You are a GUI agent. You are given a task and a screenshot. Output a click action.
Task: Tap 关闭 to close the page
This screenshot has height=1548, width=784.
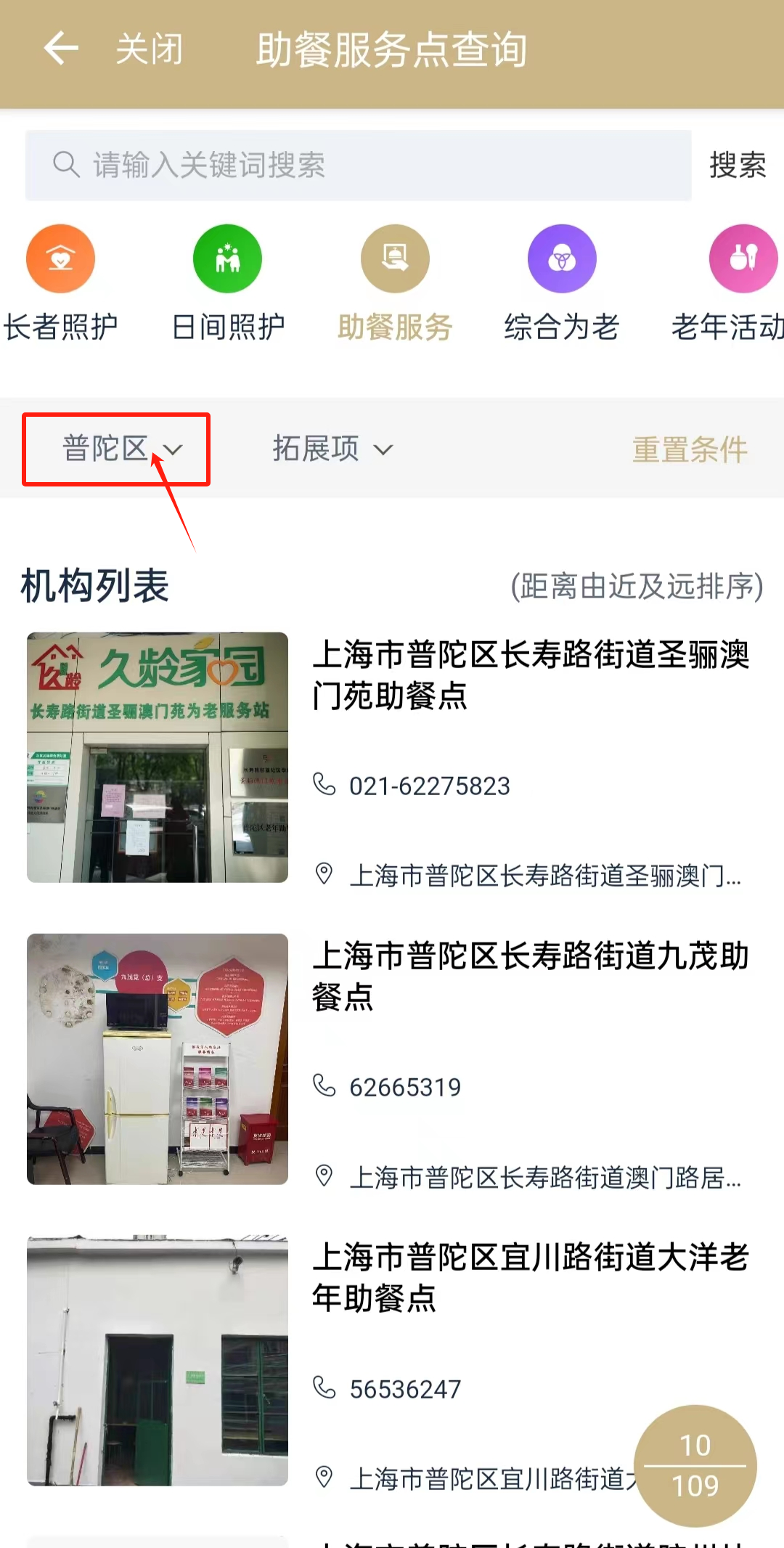(x=150, y=49)
